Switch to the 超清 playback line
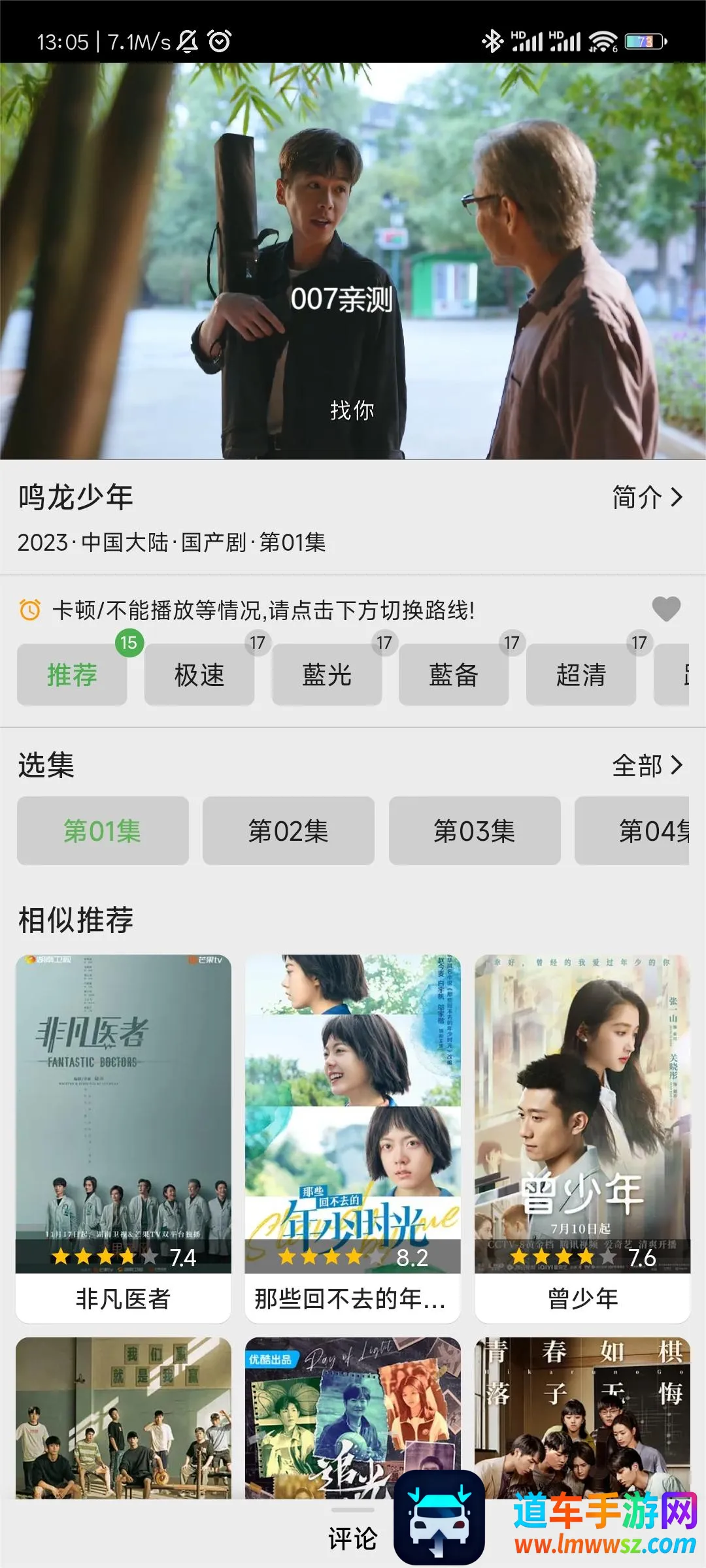The width and height of the screenshot is (706, 1568). (x=581, y=675)
